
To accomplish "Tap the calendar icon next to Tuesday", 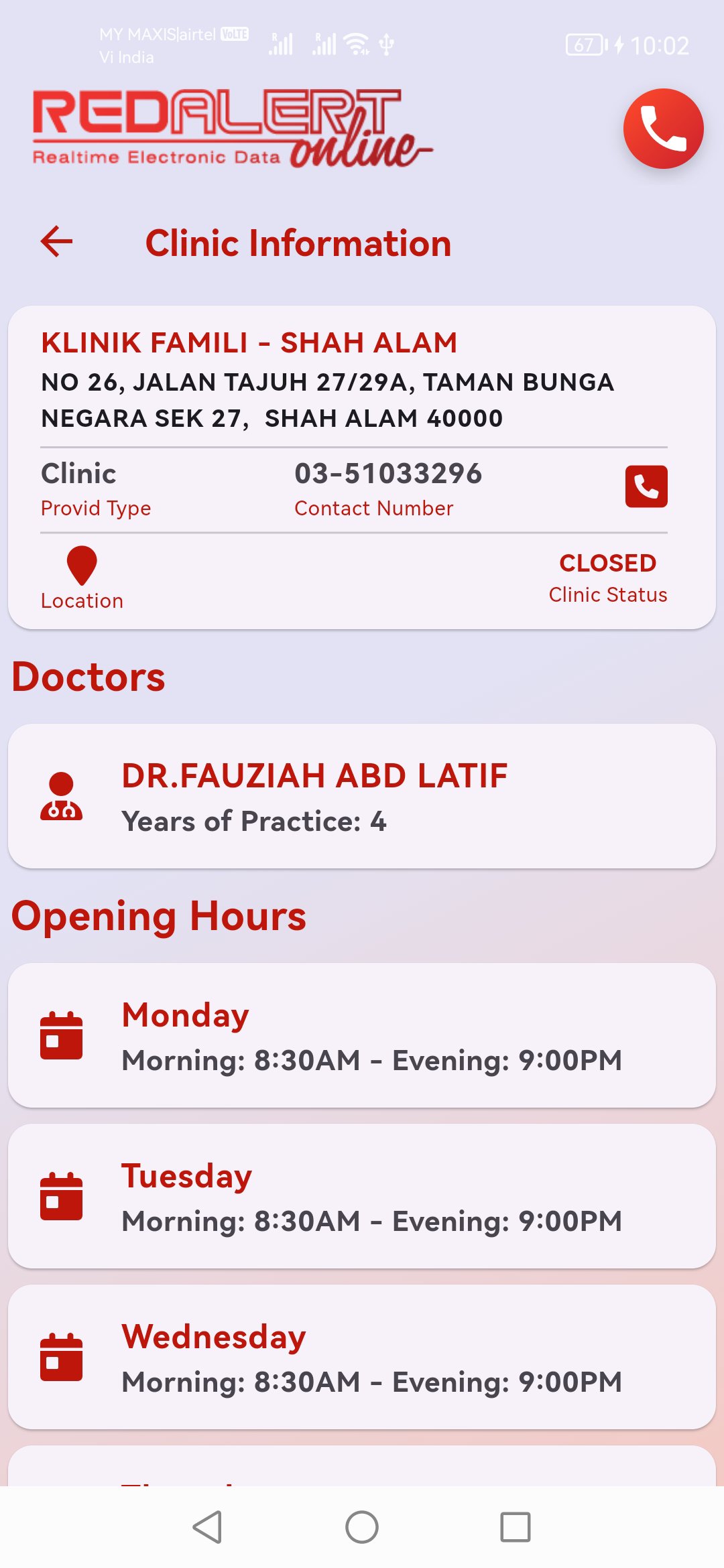I will tap(61, 1199).
